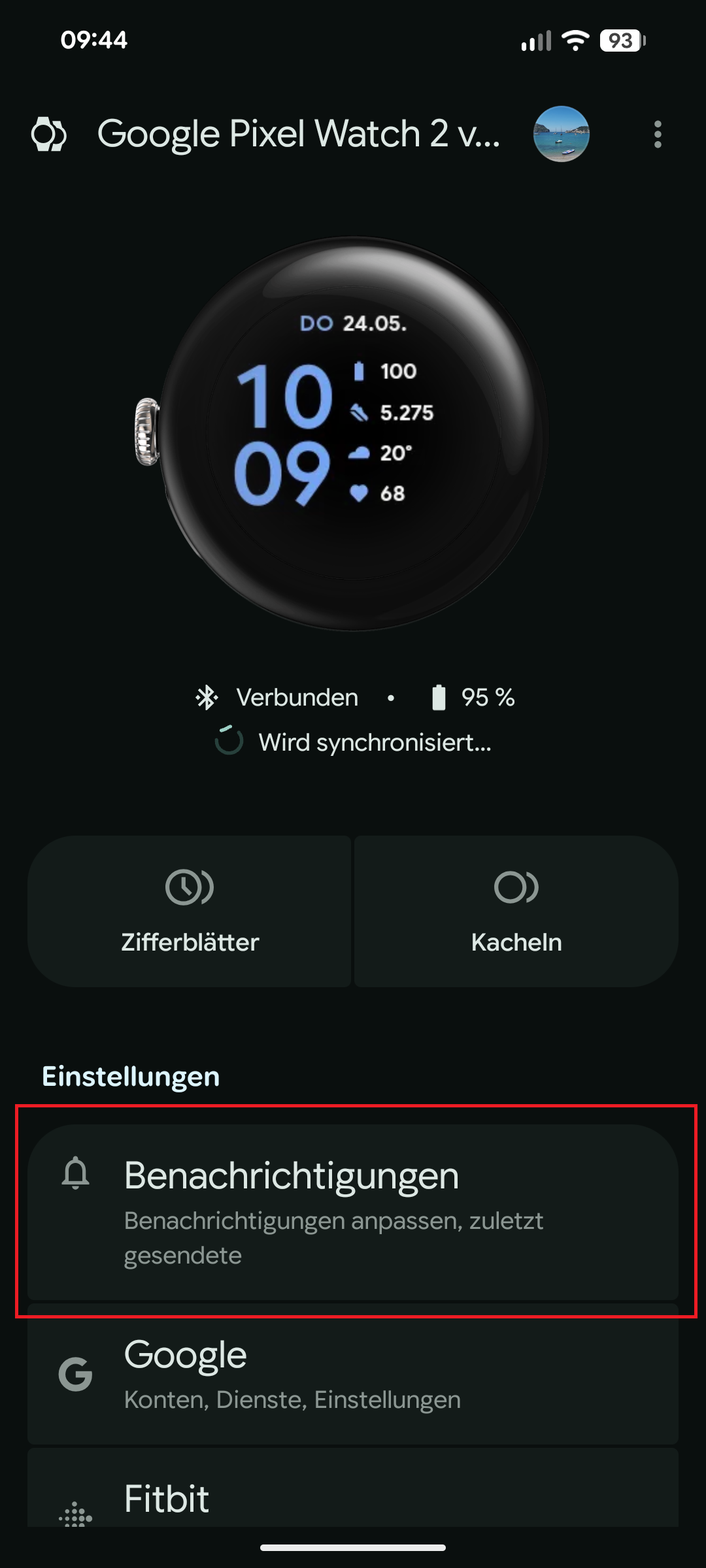Open the Fitbit settings row
The width and height of the screenshot is (706, 1568).
(x=353, y=1496)
